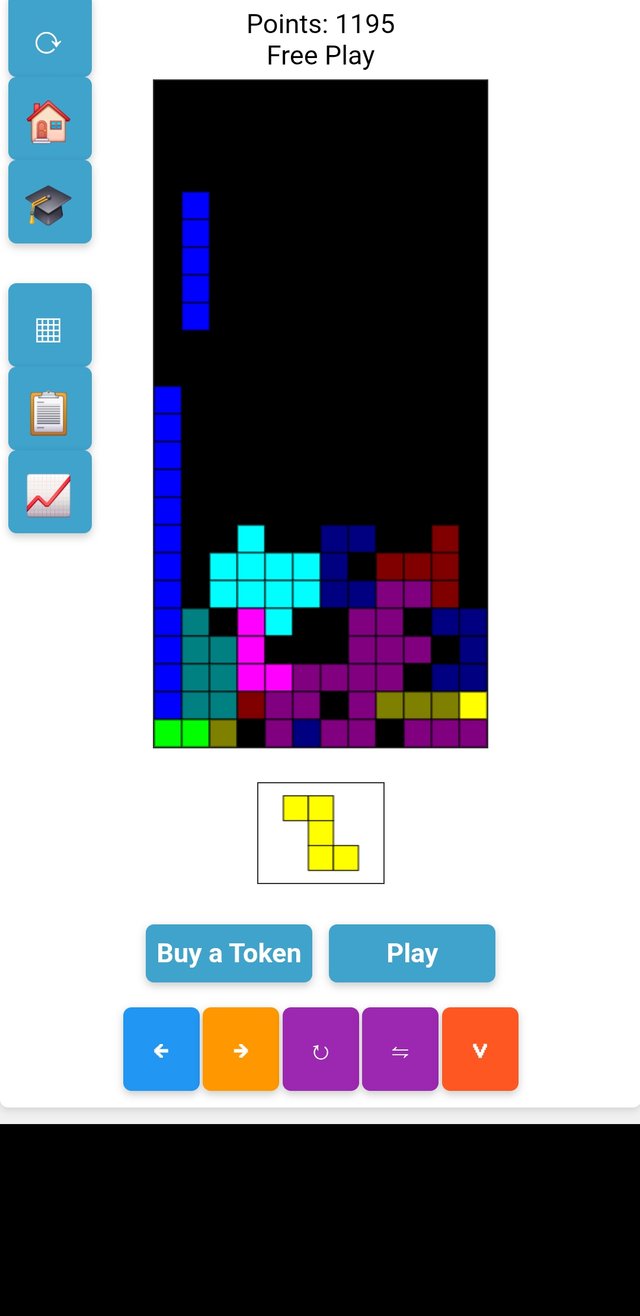Go to the home house icon
This screenshot has height=1316, width=640.
tap(49, 120)
